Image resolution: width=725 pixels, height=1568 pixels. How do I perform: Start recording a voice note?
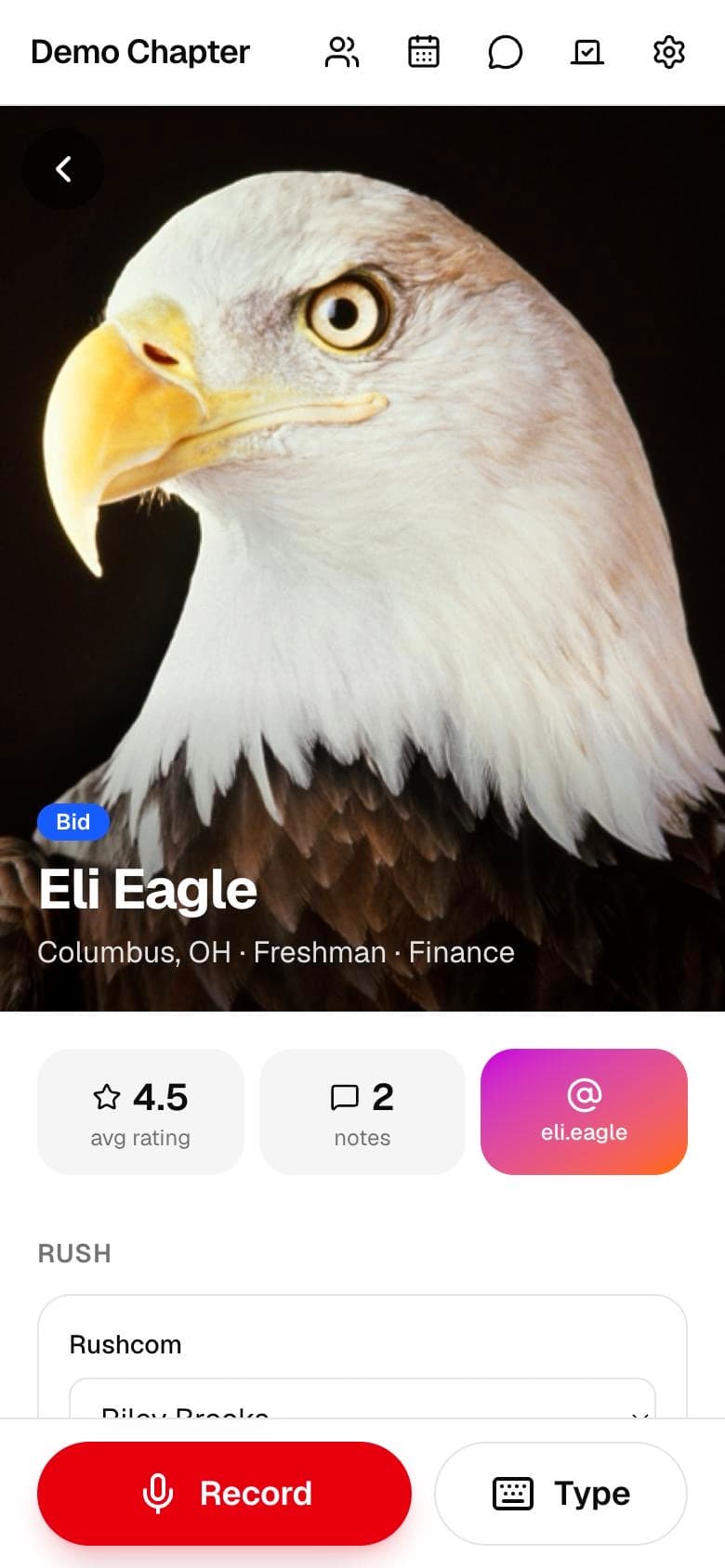pyautogui.click(x=224, y=1494)
